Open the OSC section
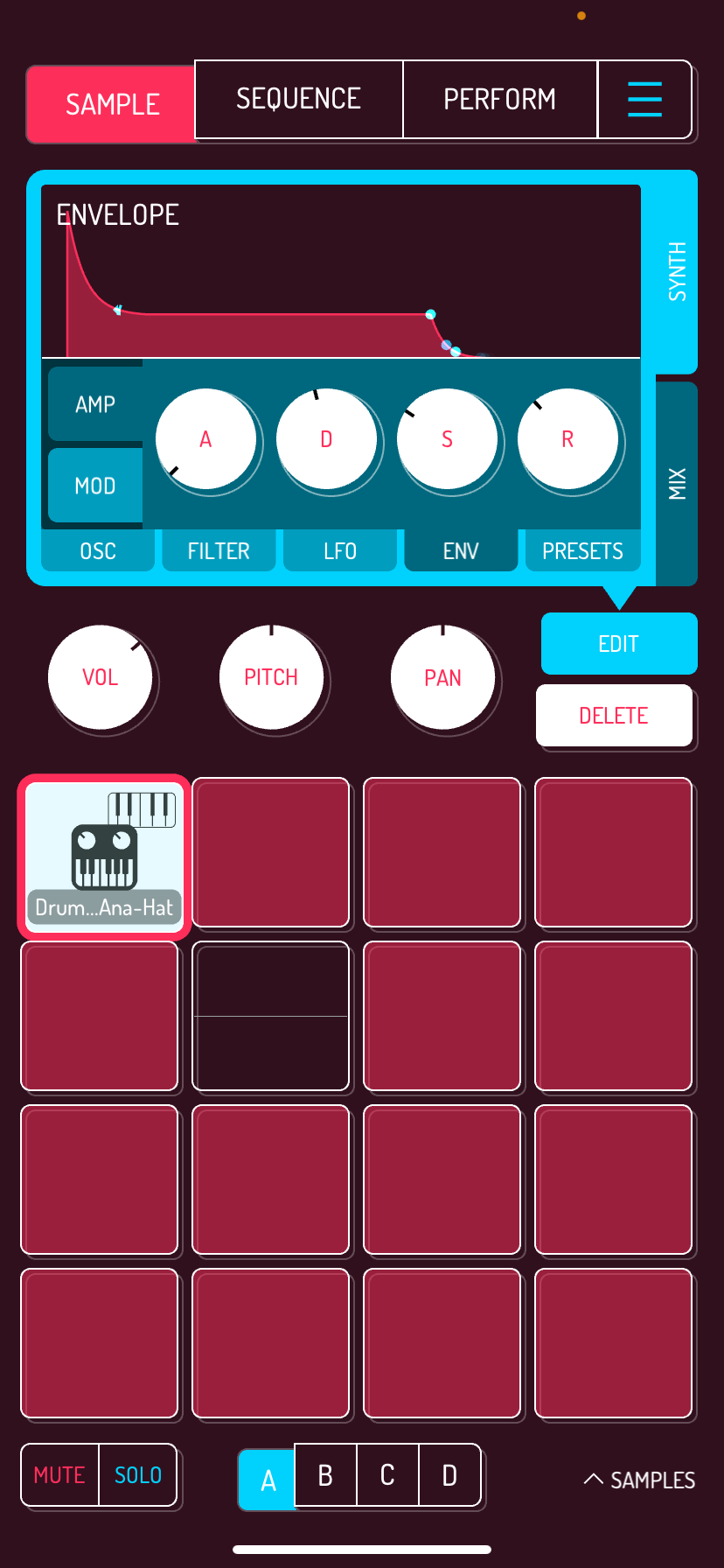 tap(98, 551)
